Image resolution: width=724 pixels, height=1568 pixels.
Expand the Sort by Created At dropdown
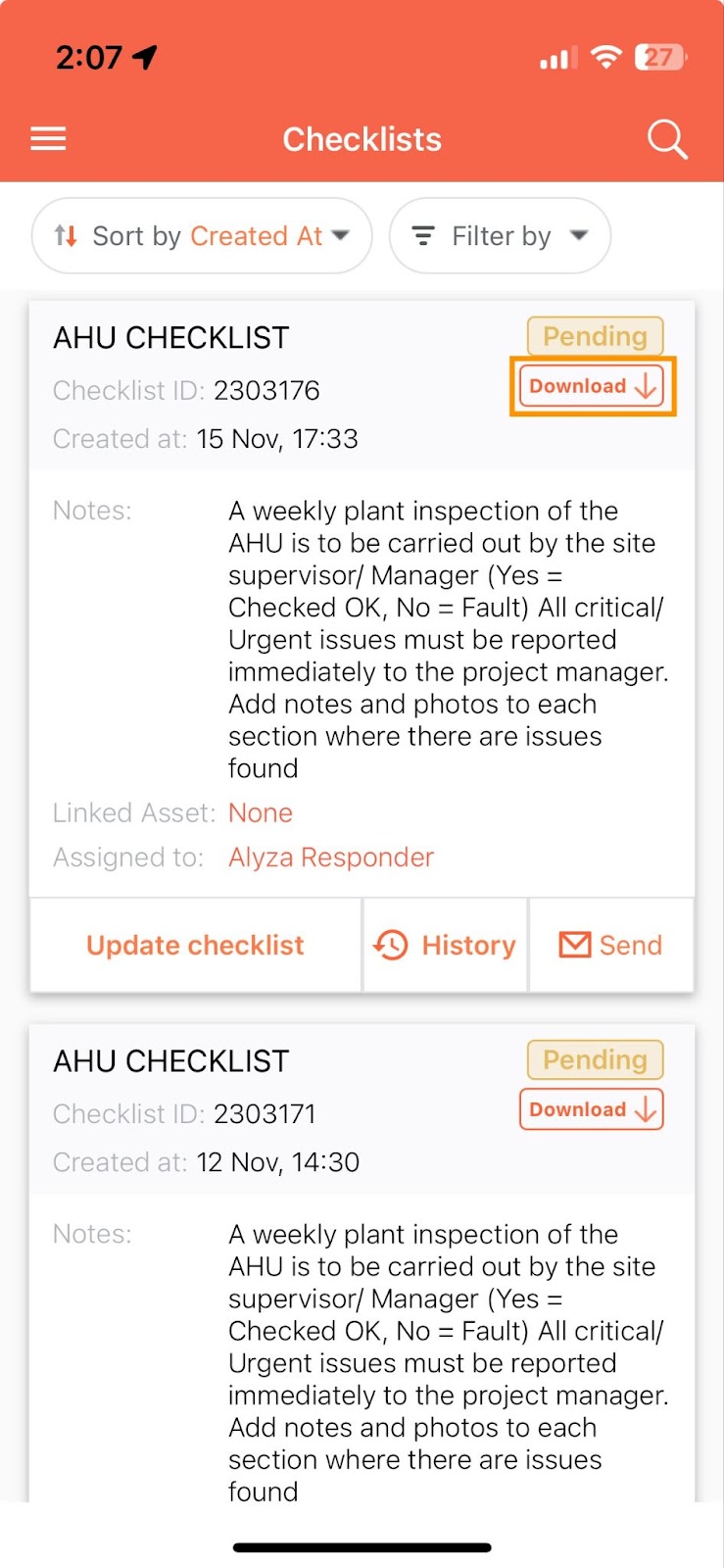point(202,236)
